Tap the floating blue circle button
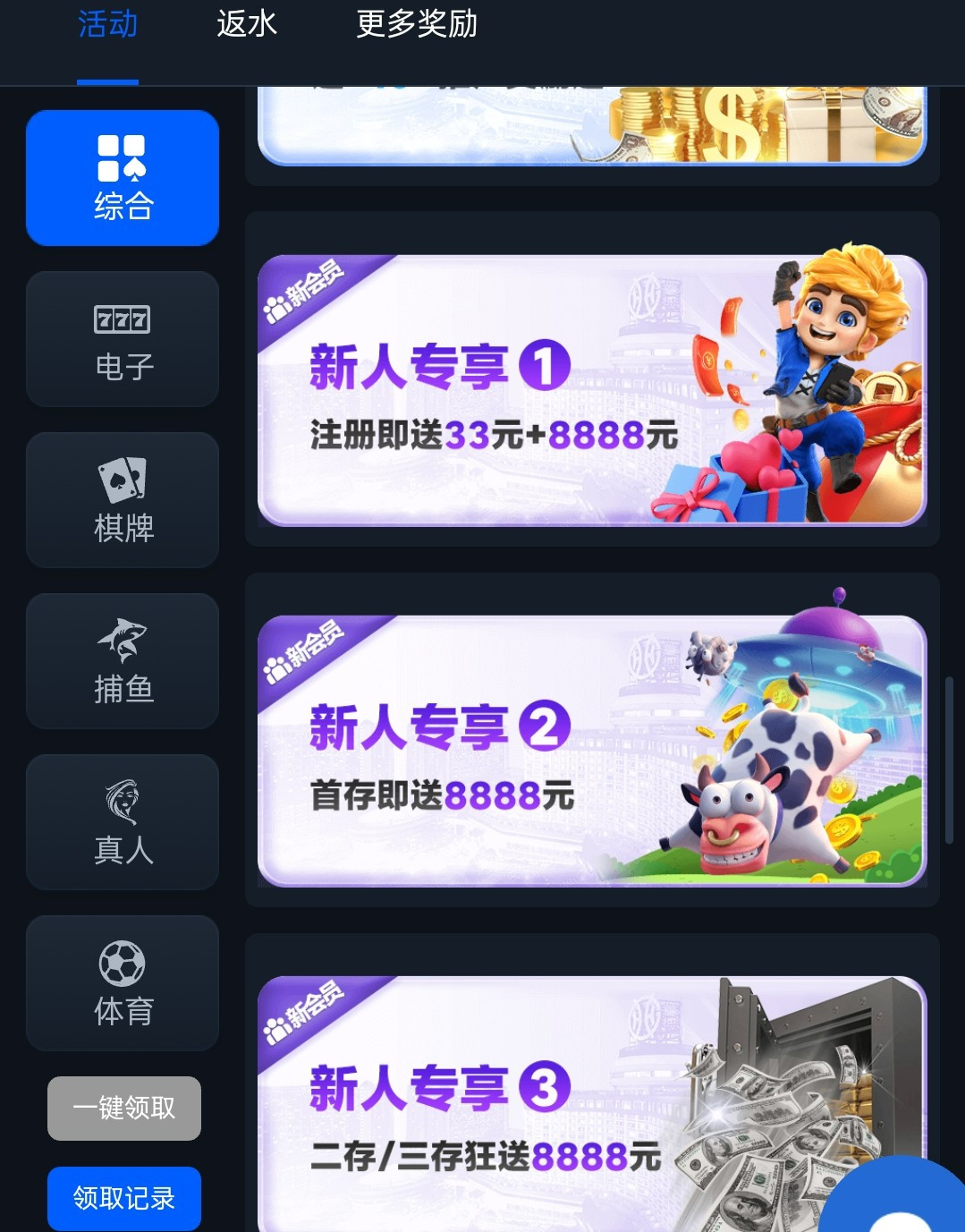 point(899,1203)
